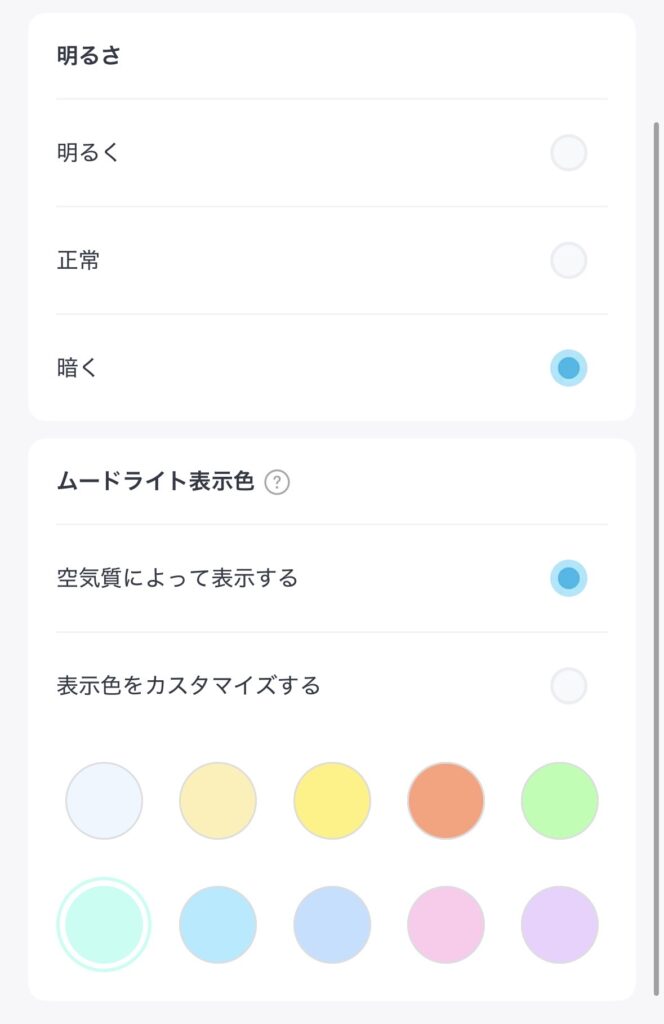664x1024 pixels.
Task: Select the 明るく brightness option
Action: (x=568, y=153)
